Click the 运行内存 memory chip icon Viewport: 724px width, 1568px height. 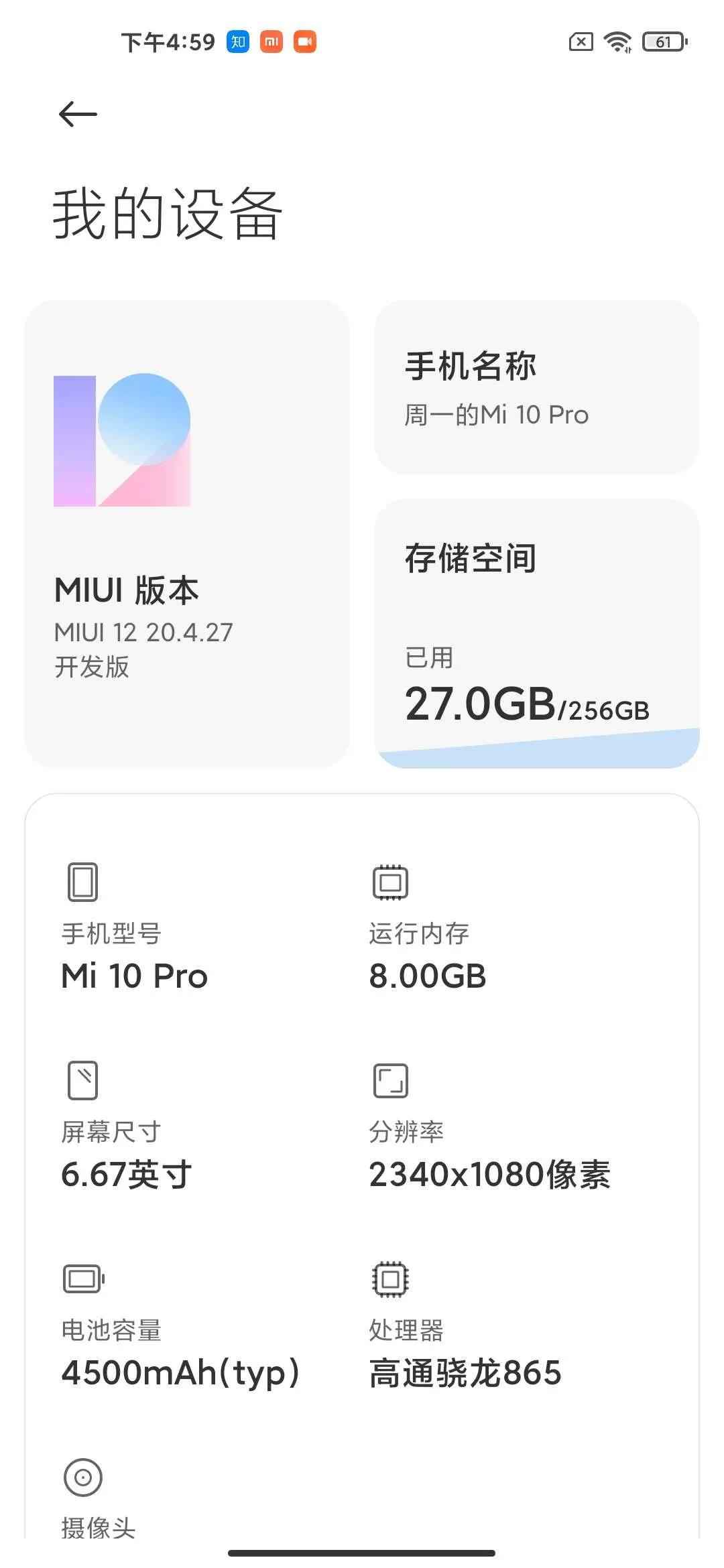[389, 882]
